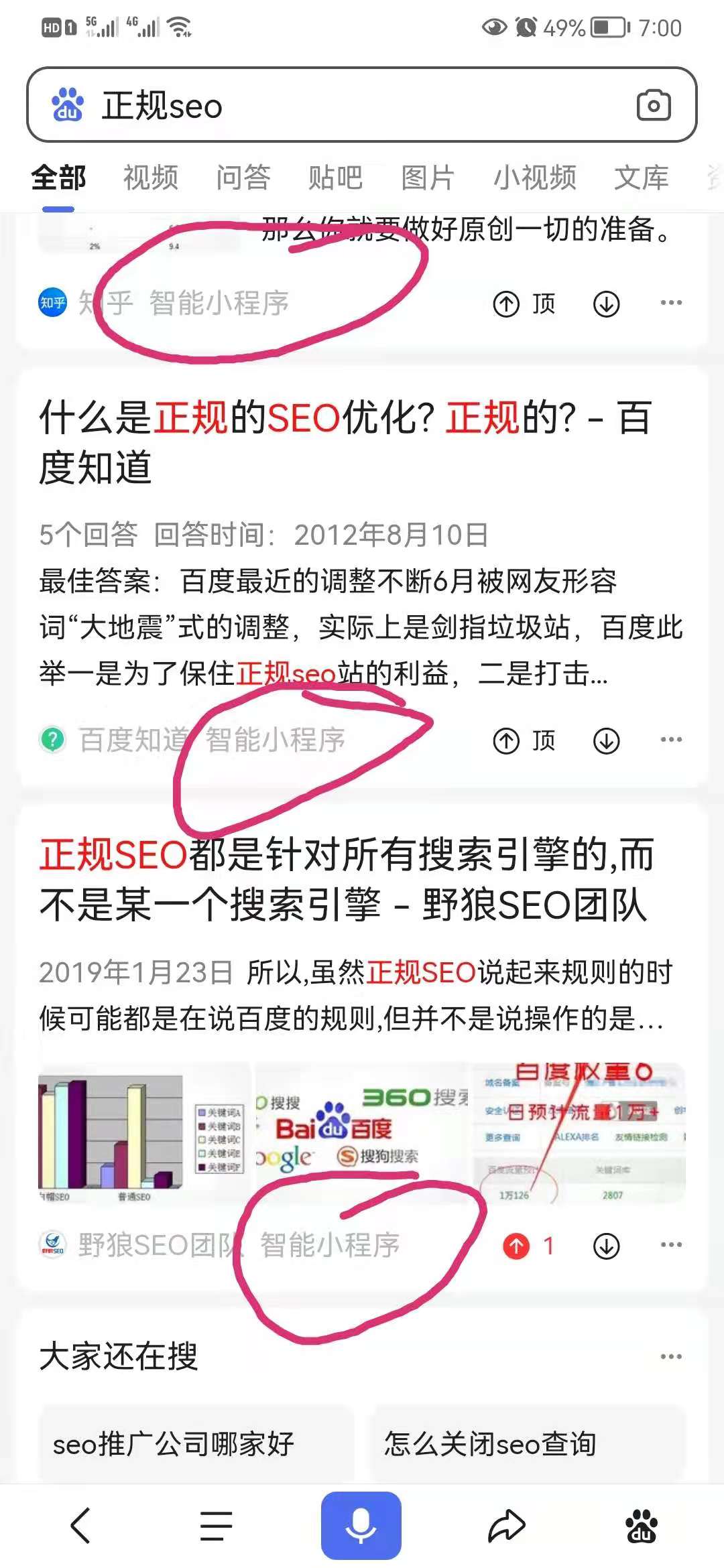Open camera image search
Image resolution: width=724 pixels, height=1568 pixels.
pyautogui.click(x=653, y=105)
